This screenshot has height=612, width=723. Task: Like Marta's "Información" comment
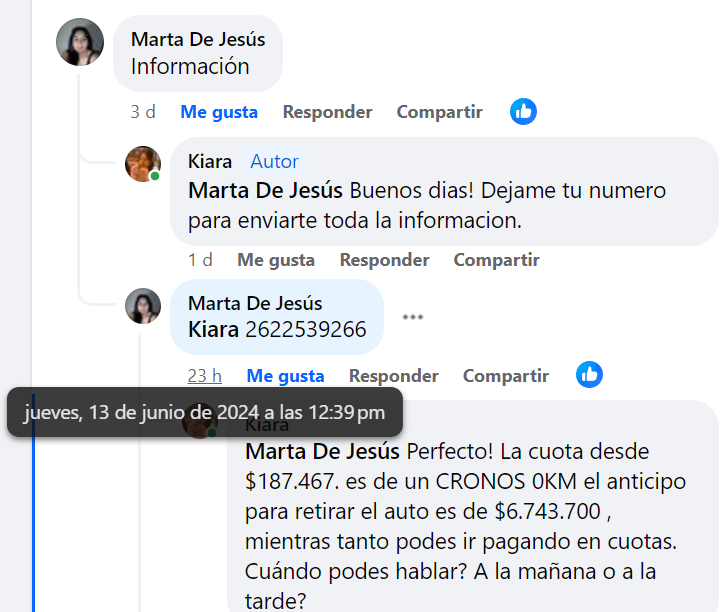pos(219,112)
